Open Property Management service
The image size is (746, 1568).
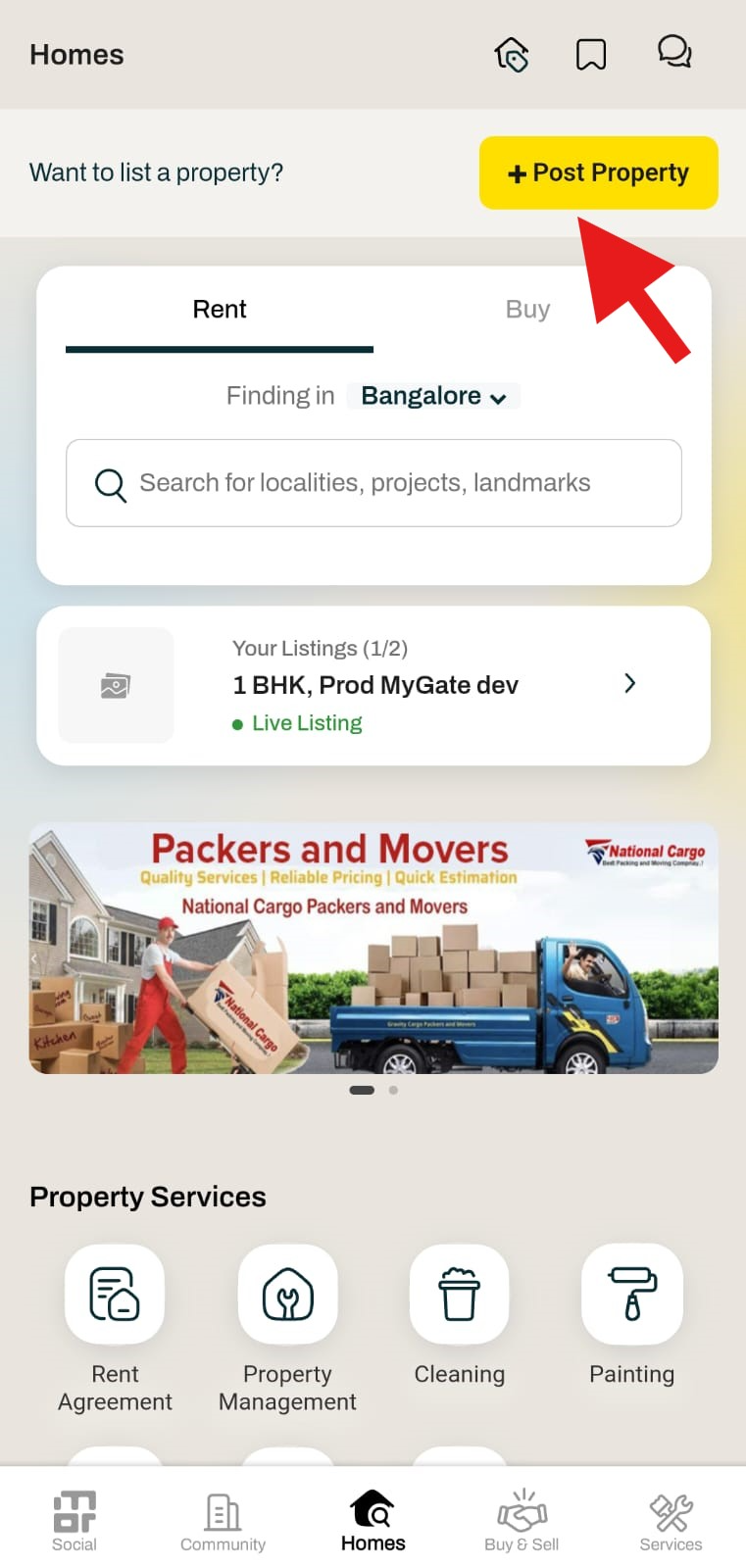287,1295
